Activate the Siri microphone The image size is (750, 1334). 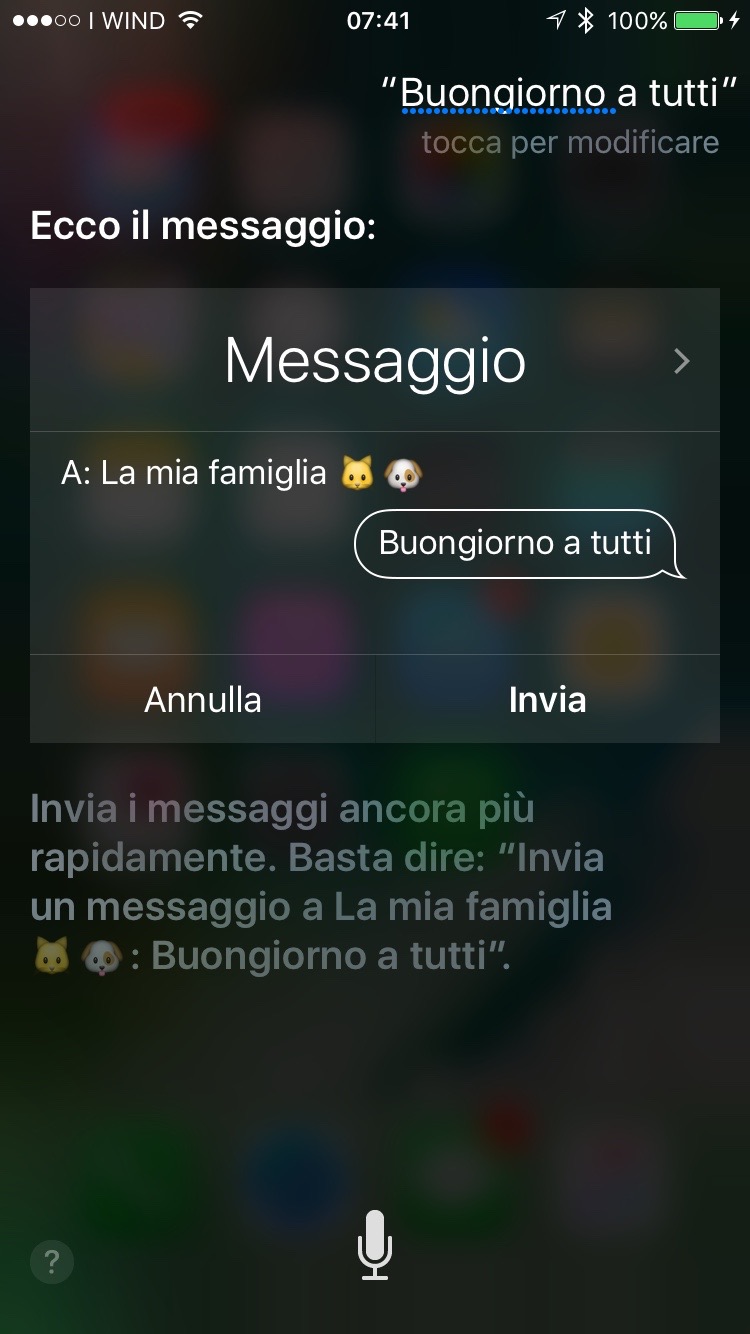click(x=375, y=1244)
